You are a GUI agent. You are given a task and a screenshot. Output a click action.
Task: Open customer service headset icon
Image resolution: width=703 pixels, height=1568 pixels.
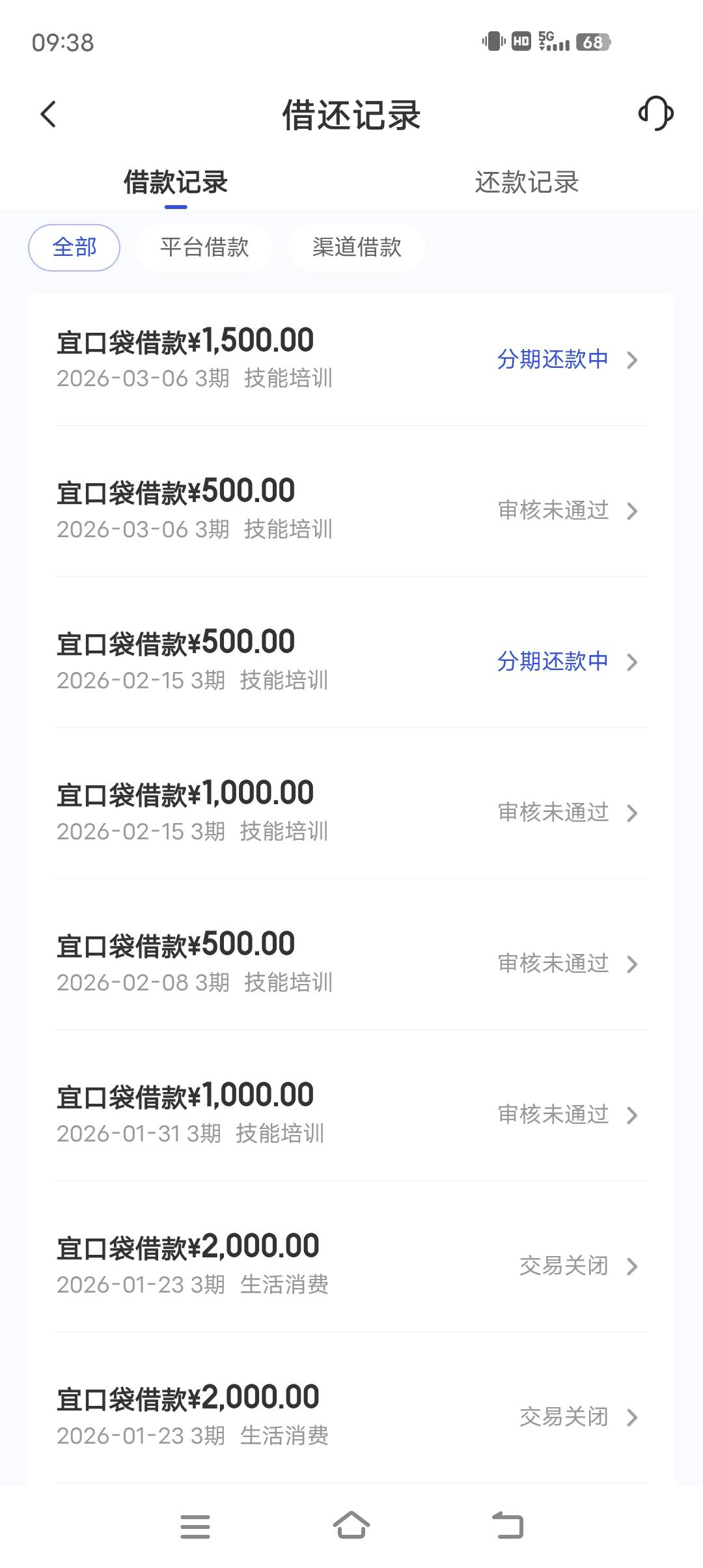click(655, 114)
